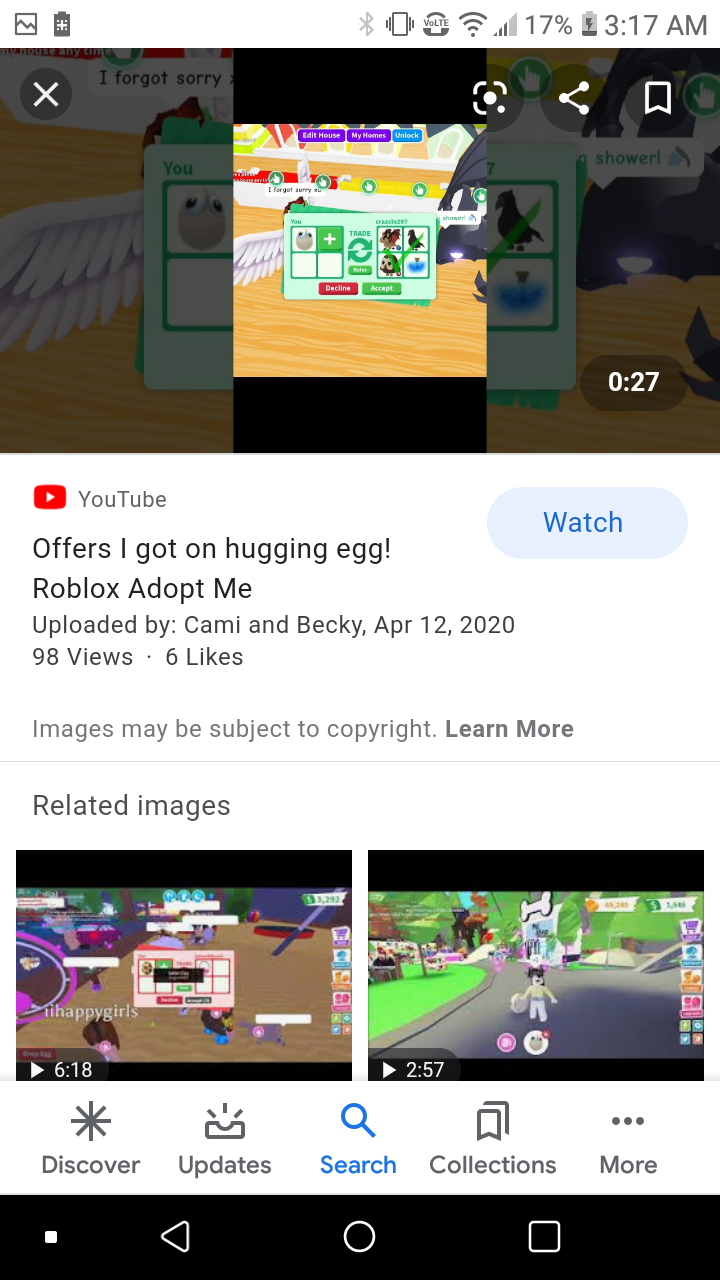Close the image viewer
This screenshot has height=1280, width=720.
pos(46,95)
